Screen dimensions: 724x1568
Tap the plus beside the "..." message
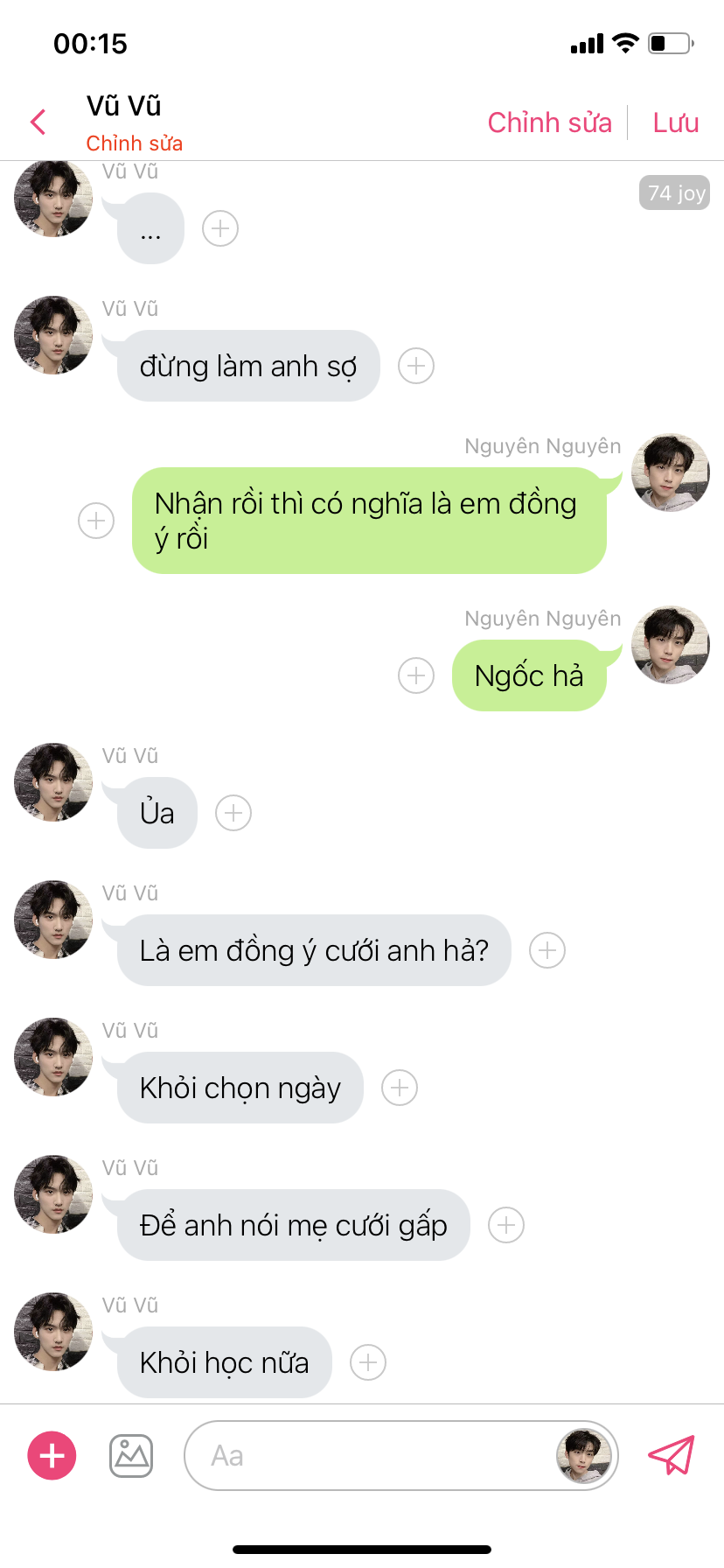tap(220, 228)
